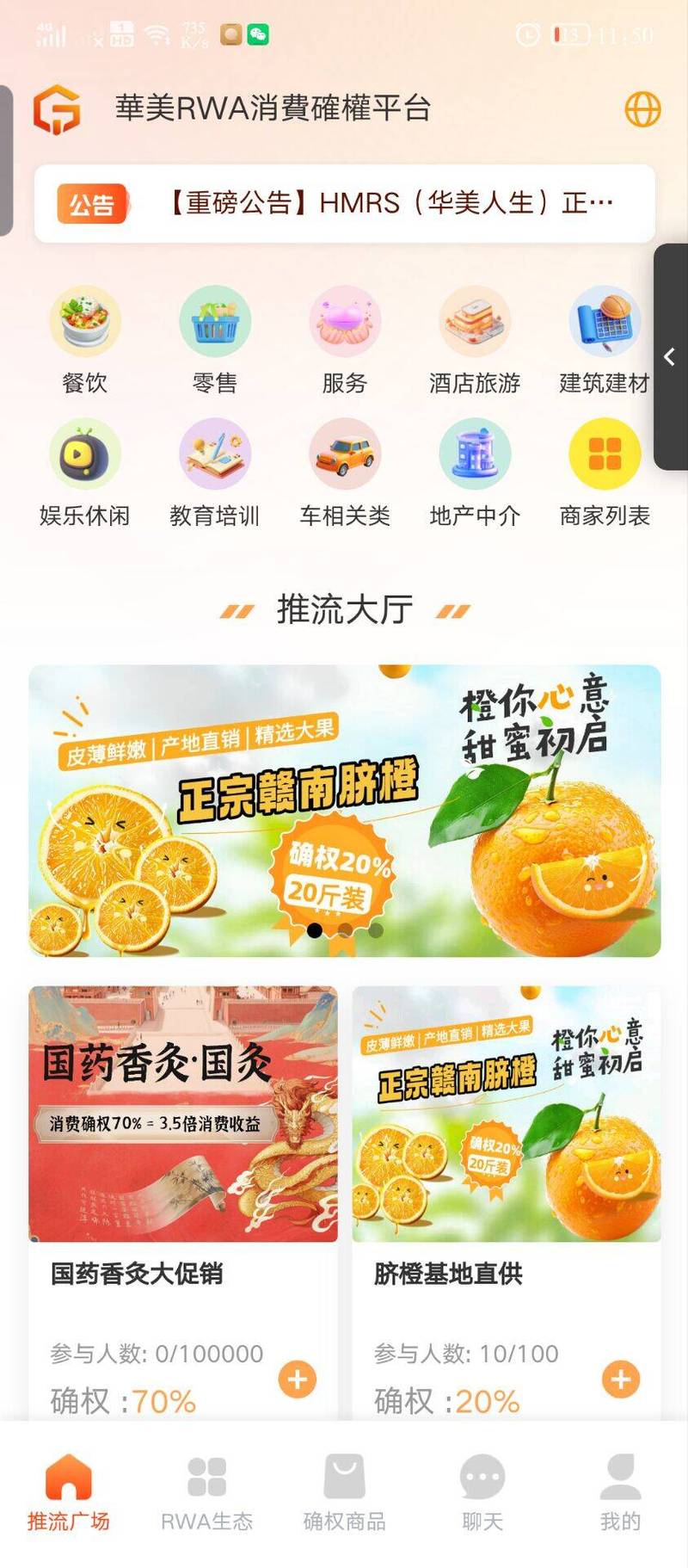Screen dimensions: 688x1568
Task: Tap the plus button on 国药香灸大促销
Action: pos(298,1380)
